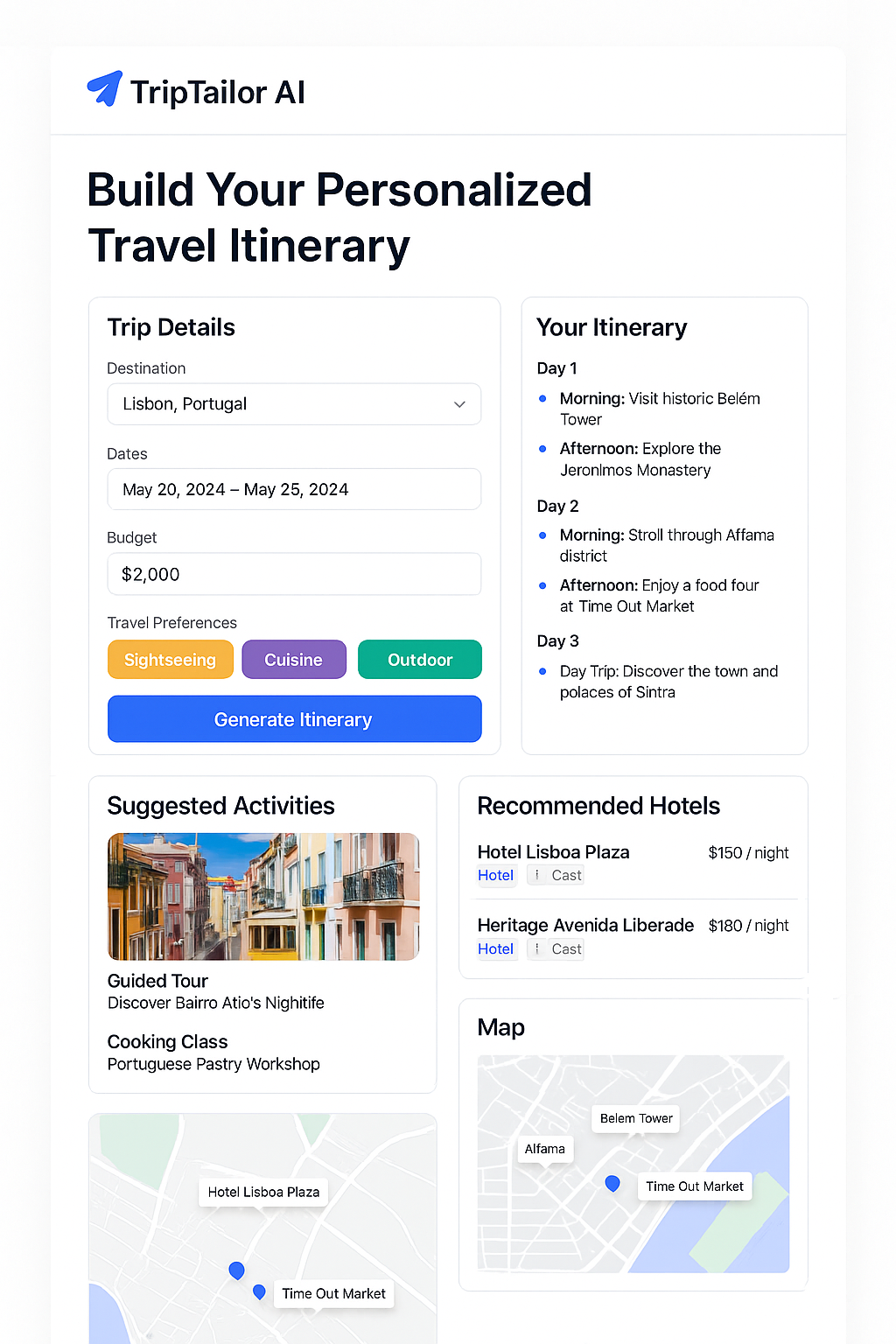Viewport: 896px width, 1344px height.
Task: Edit the Budget field
Action: (294, 574)
